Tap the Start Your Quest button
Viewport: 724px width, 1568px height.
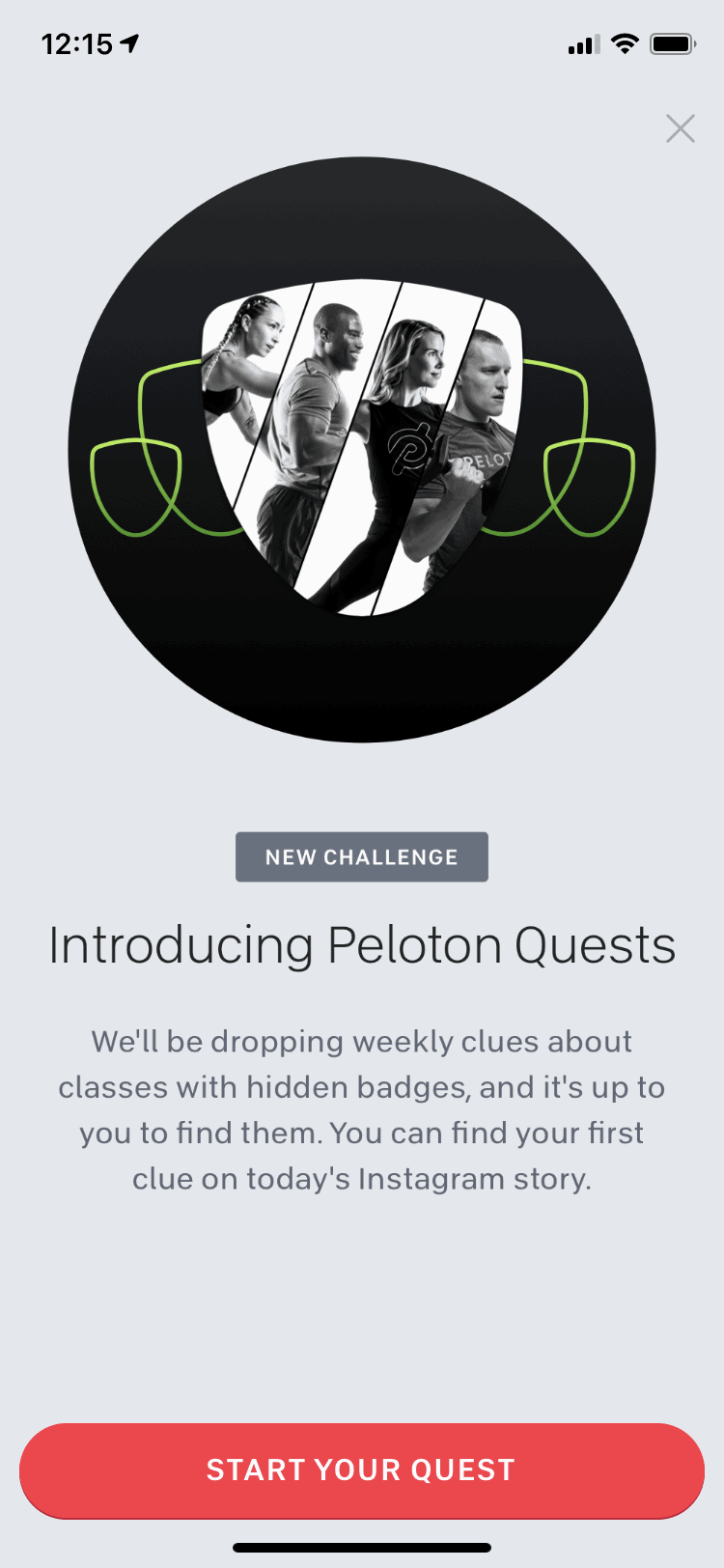tap(362, 1470)
